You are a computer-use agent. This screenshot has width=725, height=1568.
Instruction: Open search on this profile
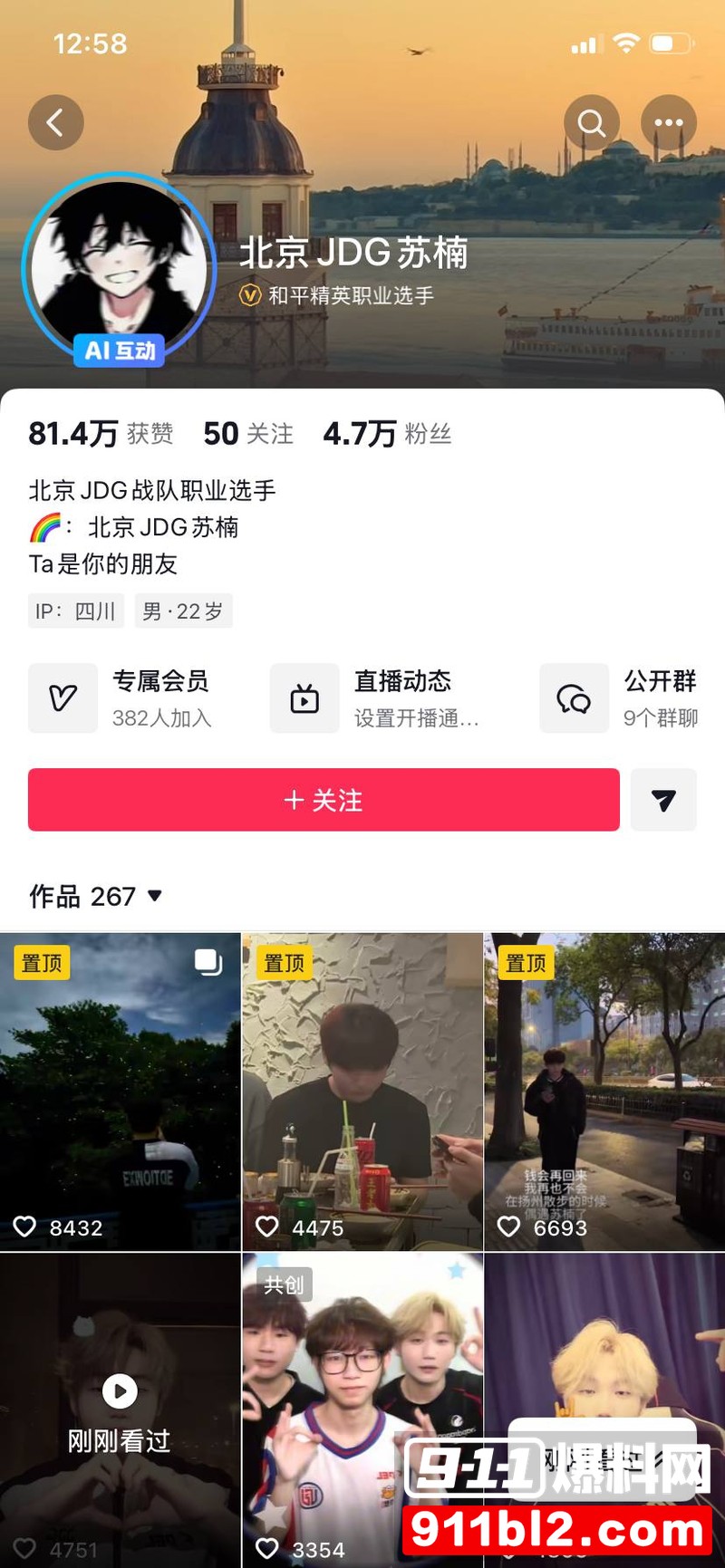[592, 122]
